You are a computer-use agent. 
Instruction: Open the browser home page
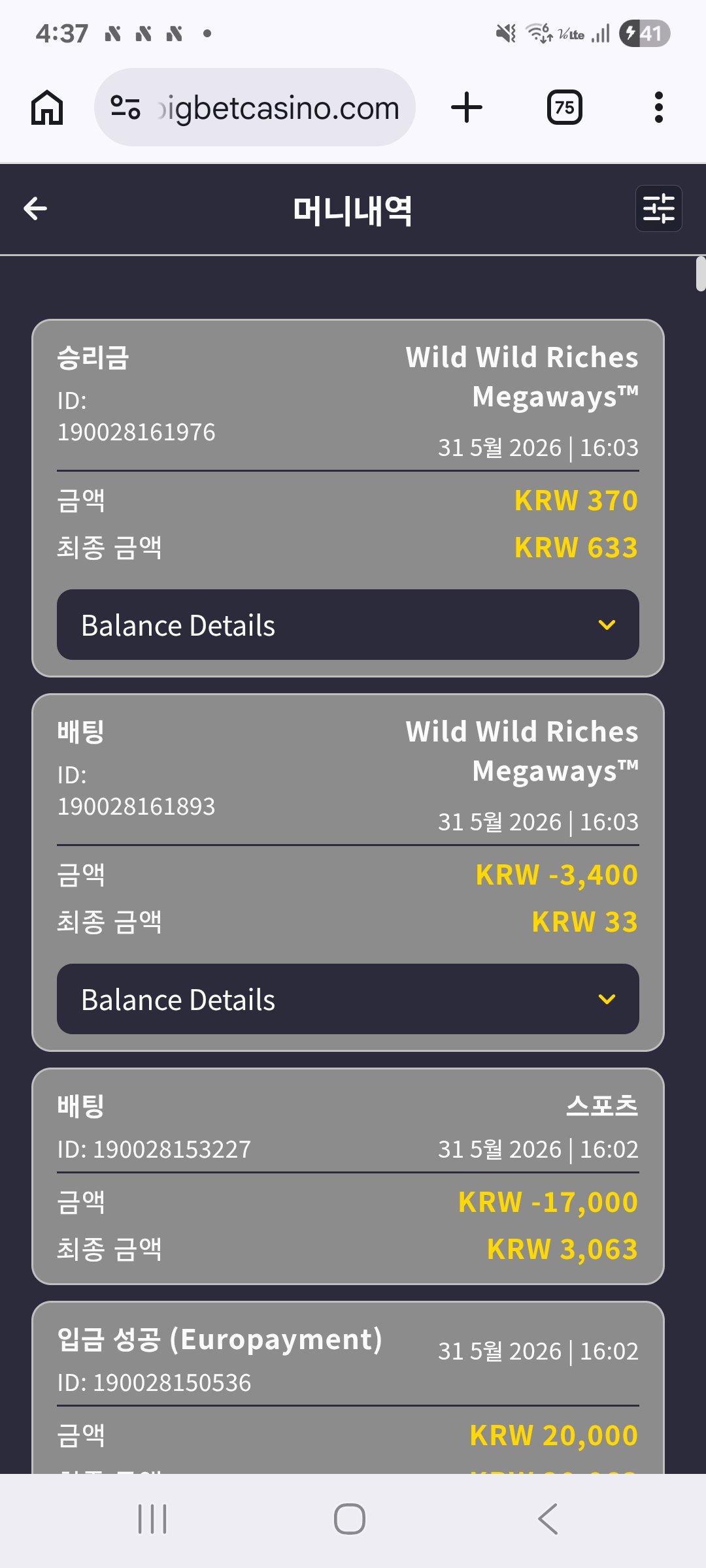(47, 108)
